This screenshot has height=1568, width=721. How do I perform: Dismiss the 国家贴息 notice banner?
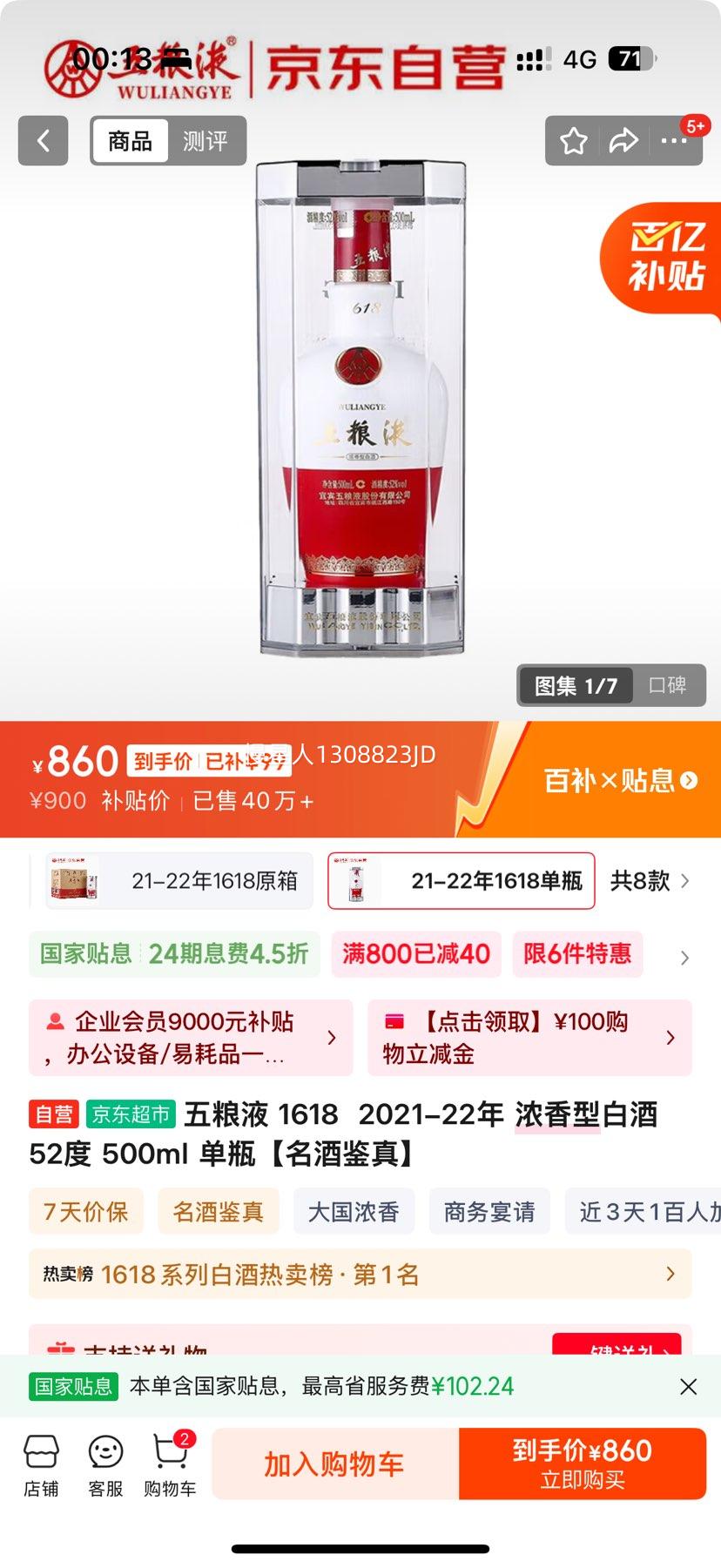point(688,1387)
